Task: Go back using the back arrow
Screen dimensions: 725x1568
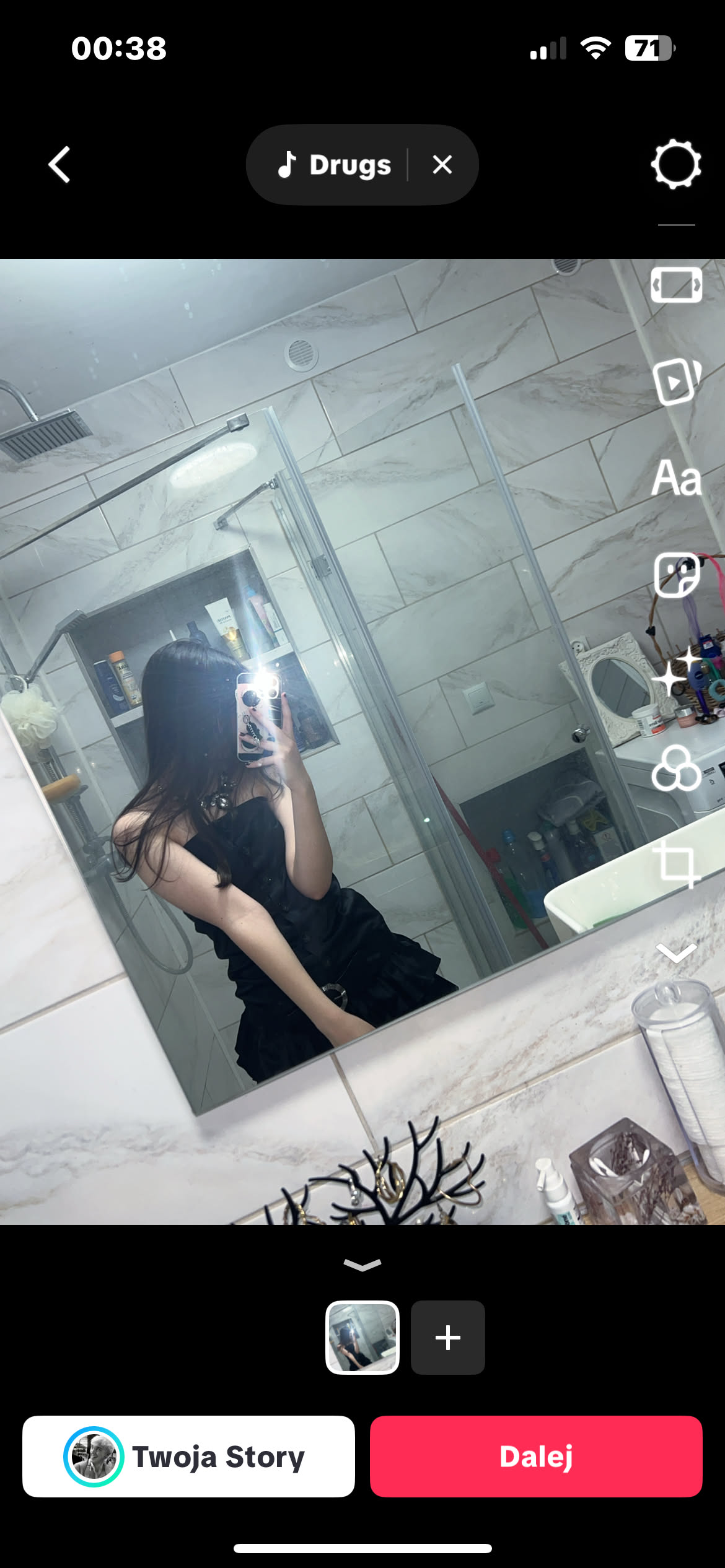Action: pyautogui.click(x=59, y=165)
